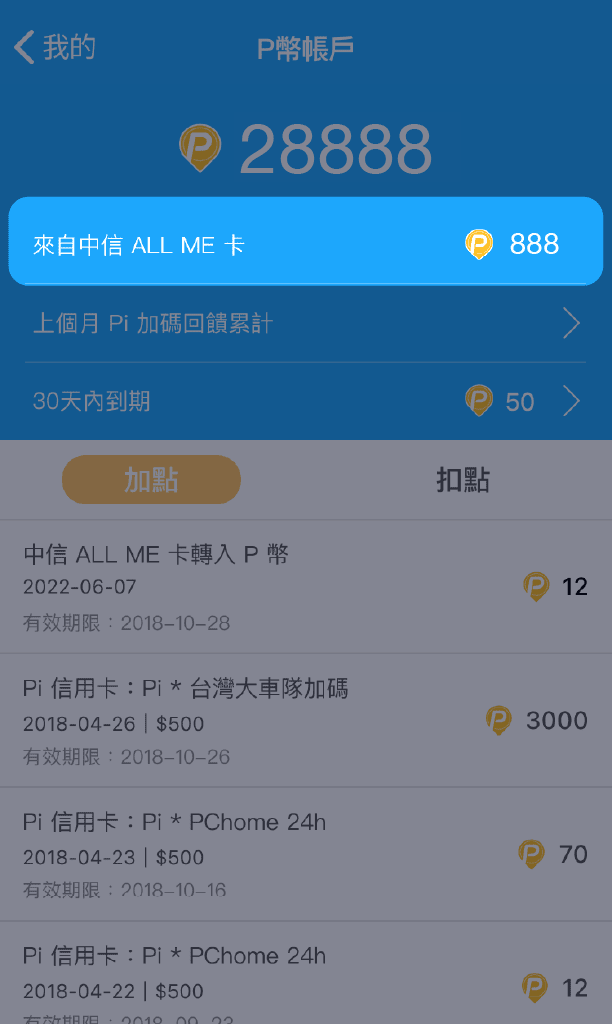Switch to the 扣點 tab
612x1024 pixels.
pos(462,480)
